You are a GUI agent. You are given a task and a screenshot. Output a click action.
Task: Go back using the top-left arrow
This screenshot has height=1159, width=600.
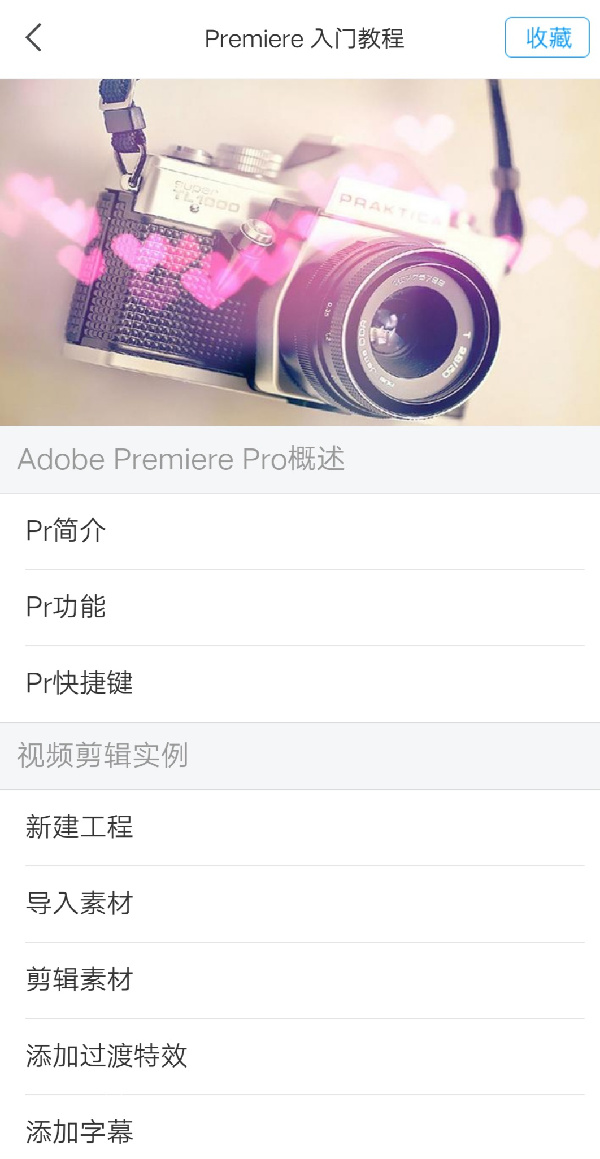(34, 38)
